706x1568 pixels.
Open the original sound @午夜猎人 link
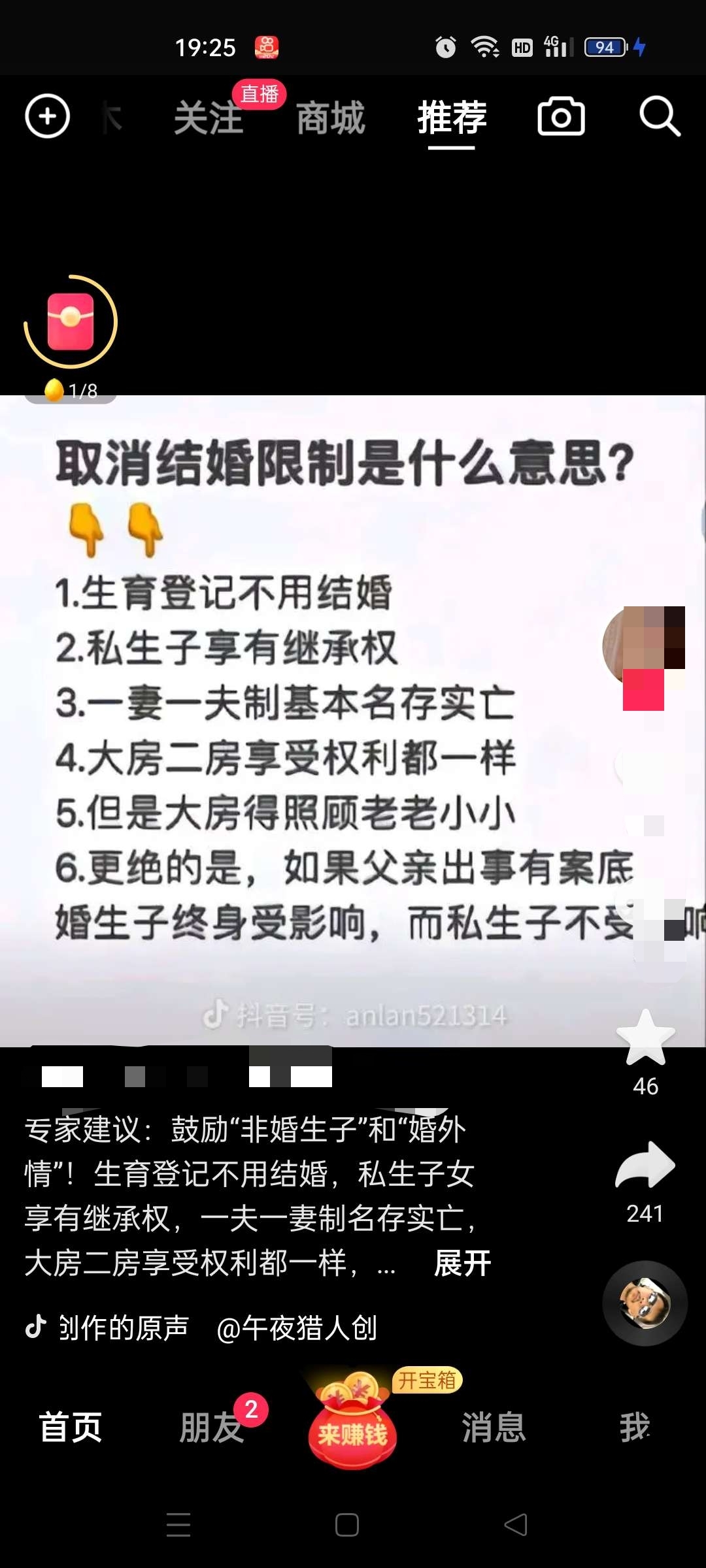click(x=201, y=1328)
